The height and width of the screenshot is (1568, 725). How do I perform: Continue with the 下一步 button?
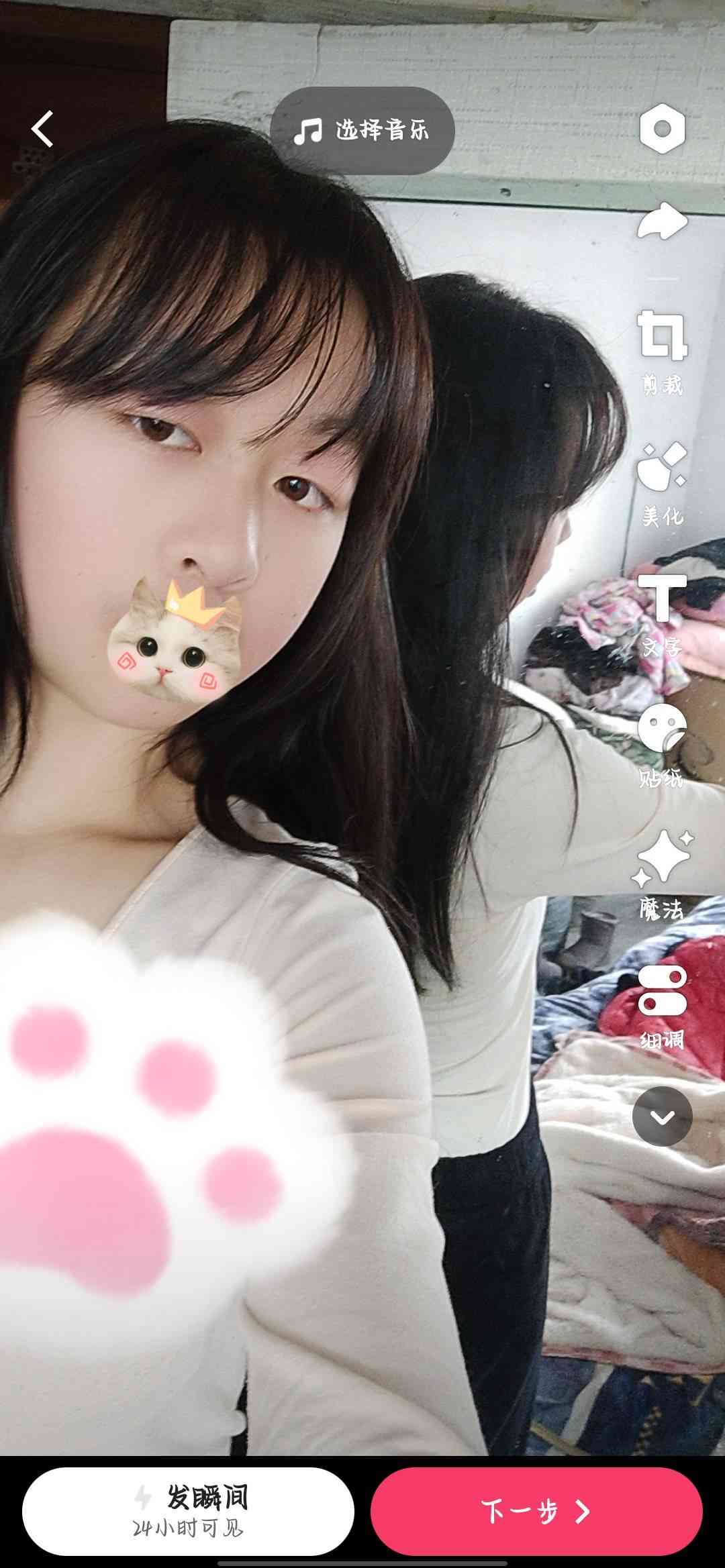click(536, 1511)
